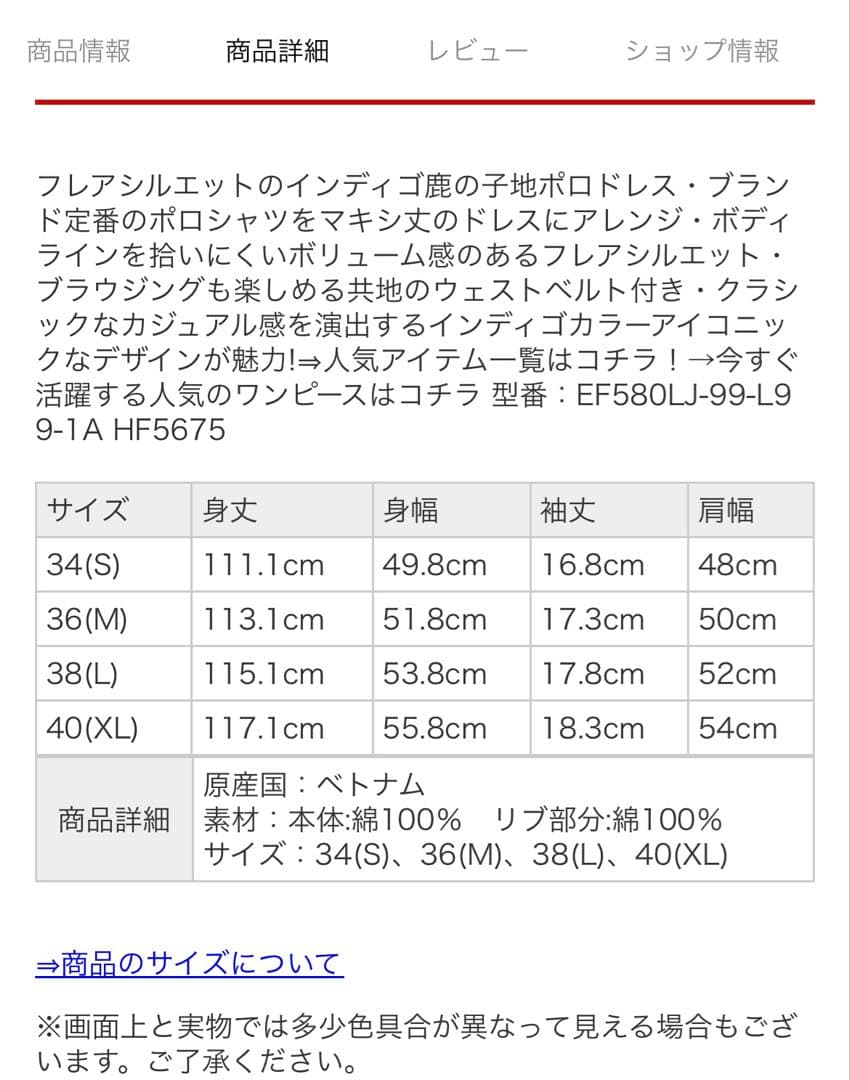Switch to the 商品情報 tab
Viewport: 850px width, 1080px height.
pos(79,51)
